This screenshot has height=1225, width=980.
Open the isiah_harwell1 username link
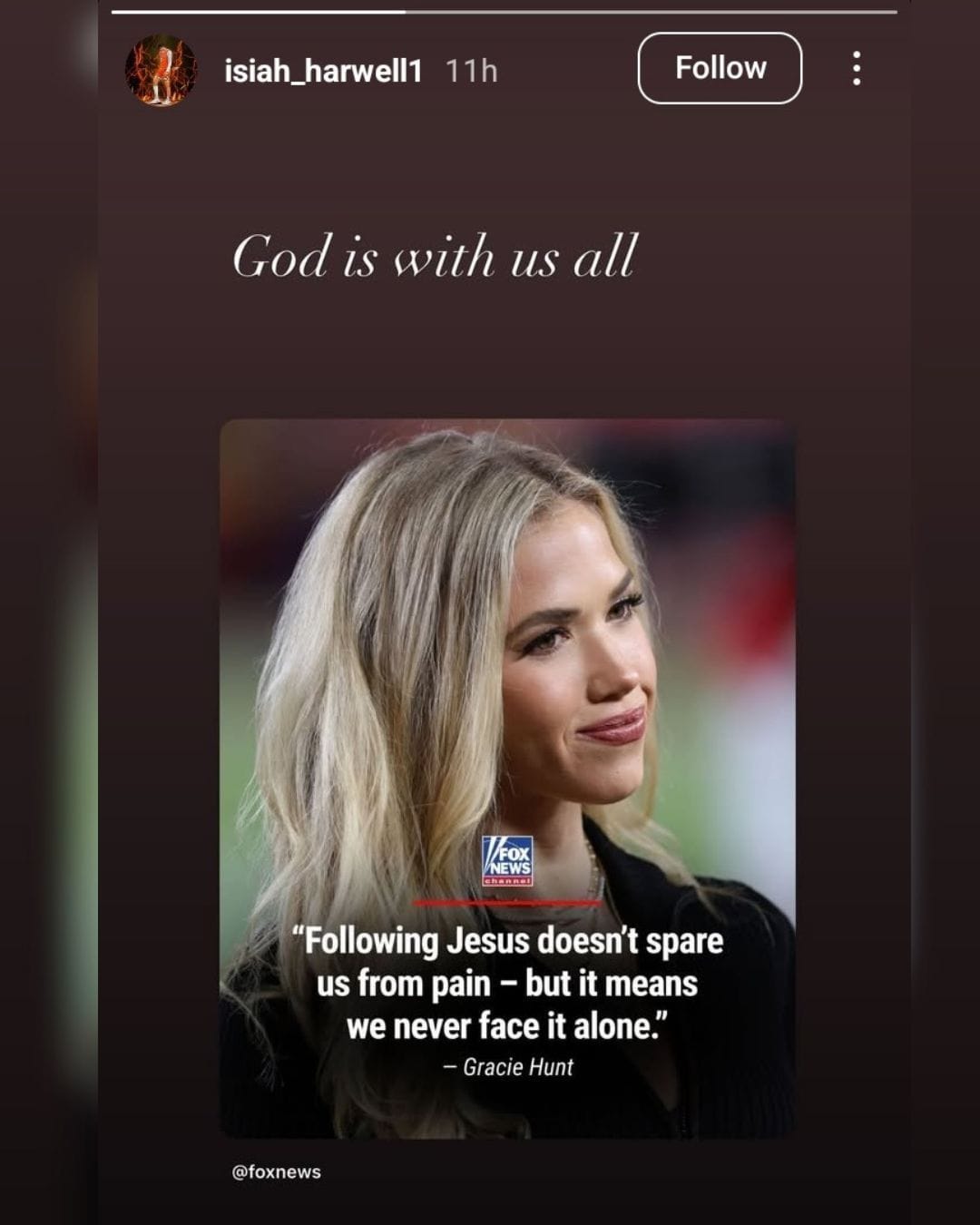click(323, 71)
